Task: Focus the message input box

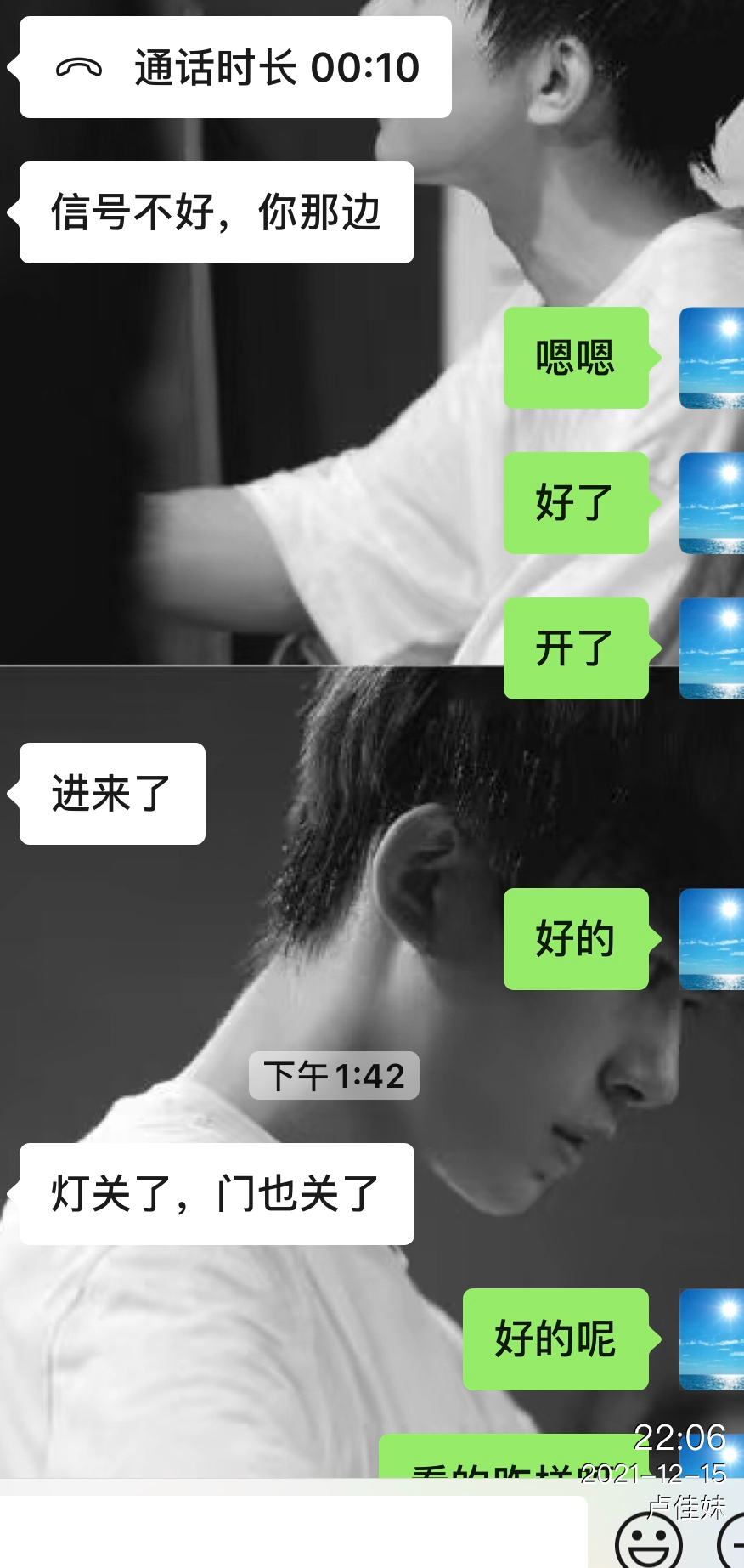Action: (x=293, y=1531)
